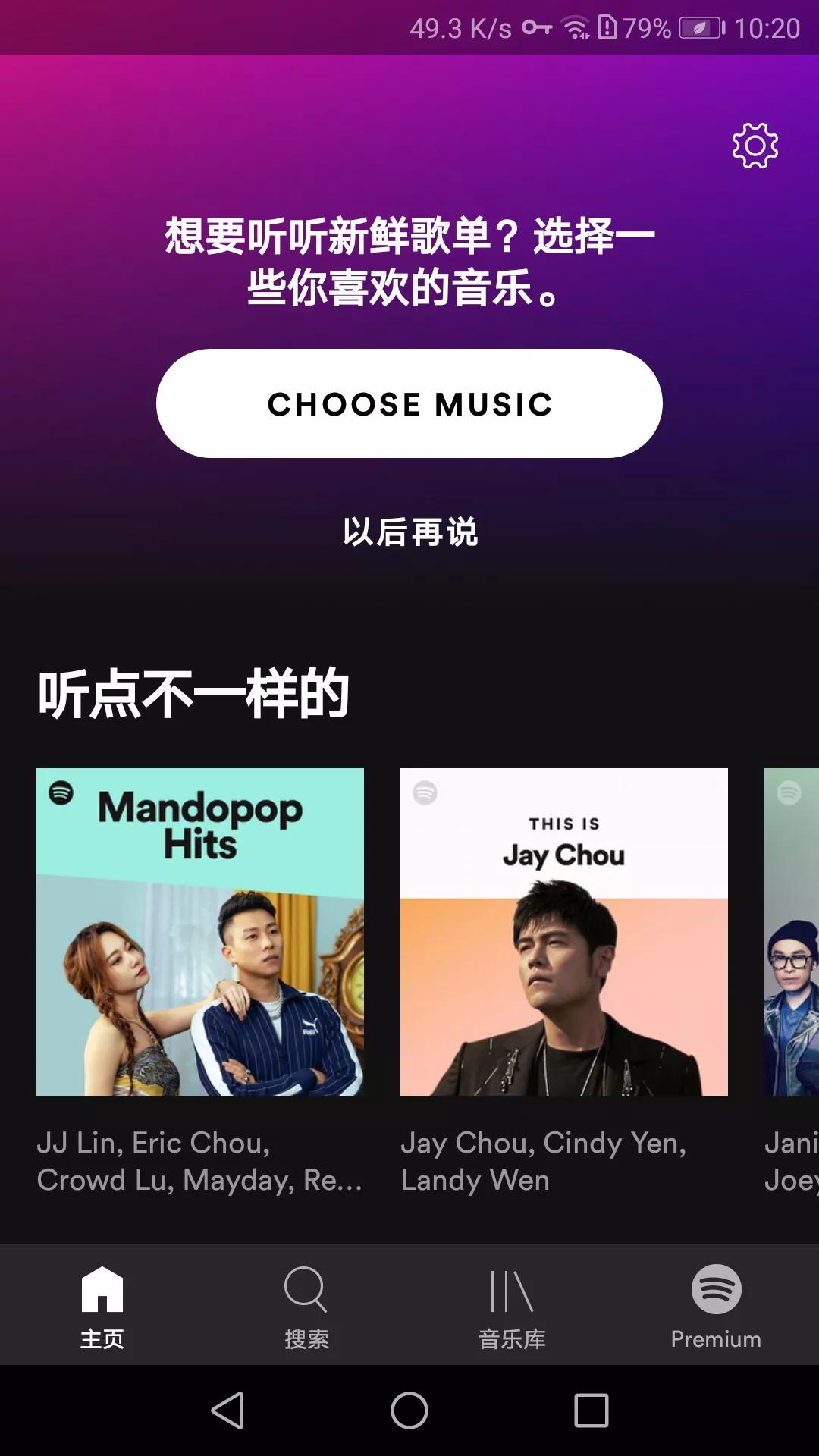Image resolution: width=819 pixels, height=1456 pixels.
Task: Tap the VPN key icon in status bar
Action: click(535, 29)
